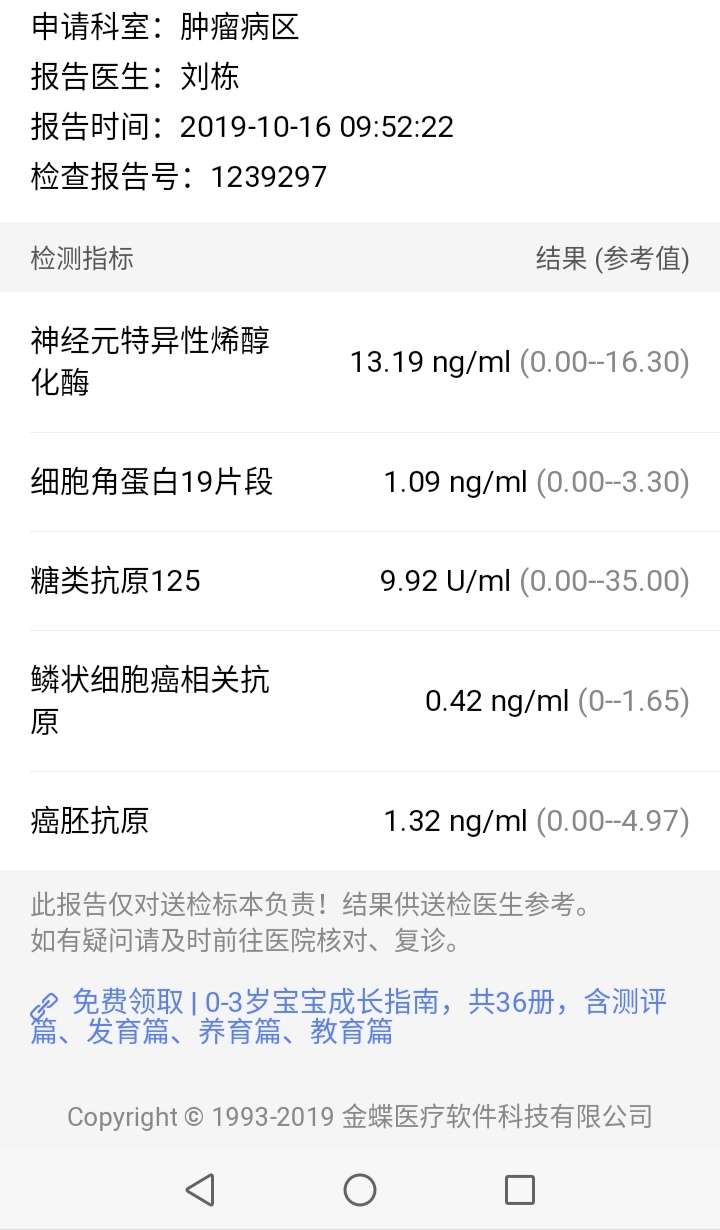The image size is (720, 1230).
Task: Show recent apps
Action: tap(520, 1189)
